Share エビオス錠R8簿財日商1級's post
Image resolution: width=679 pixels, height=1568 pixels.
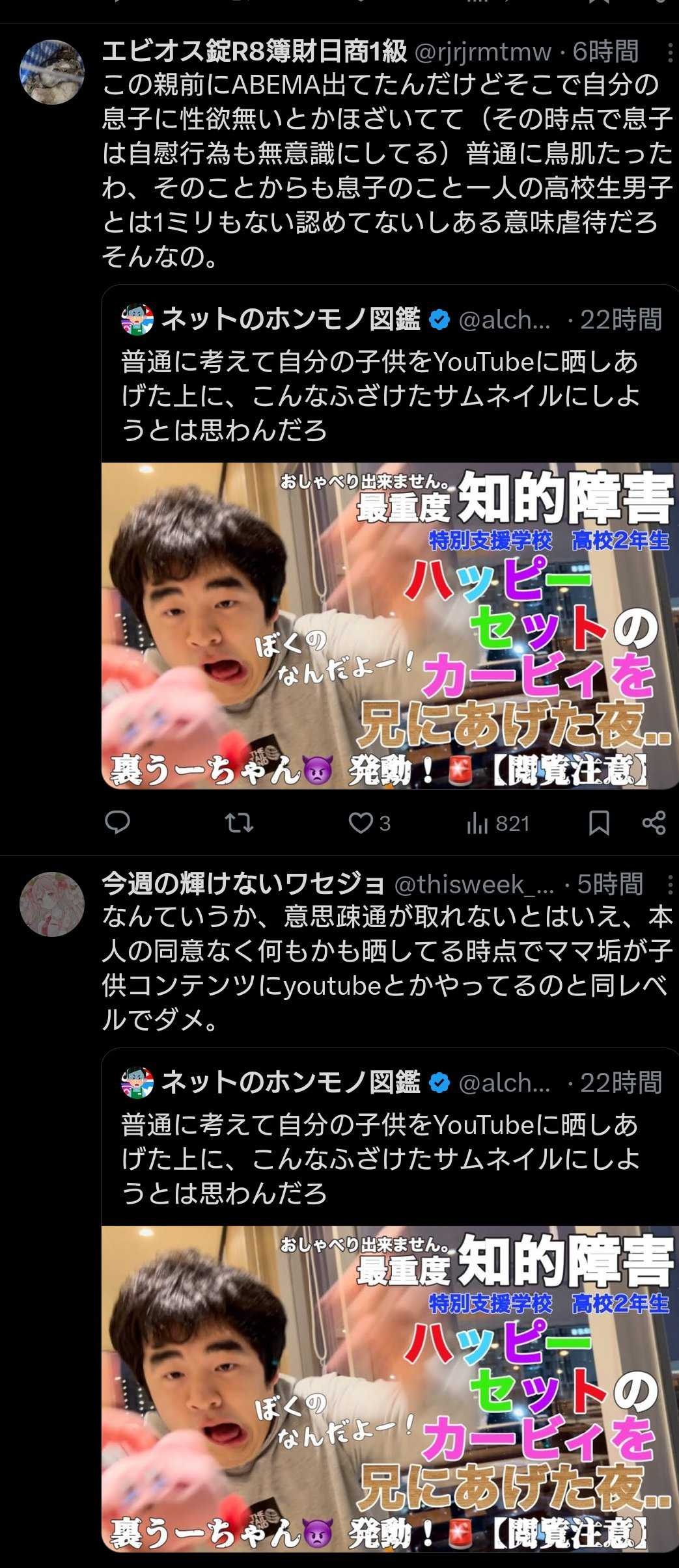coord(654,823)
